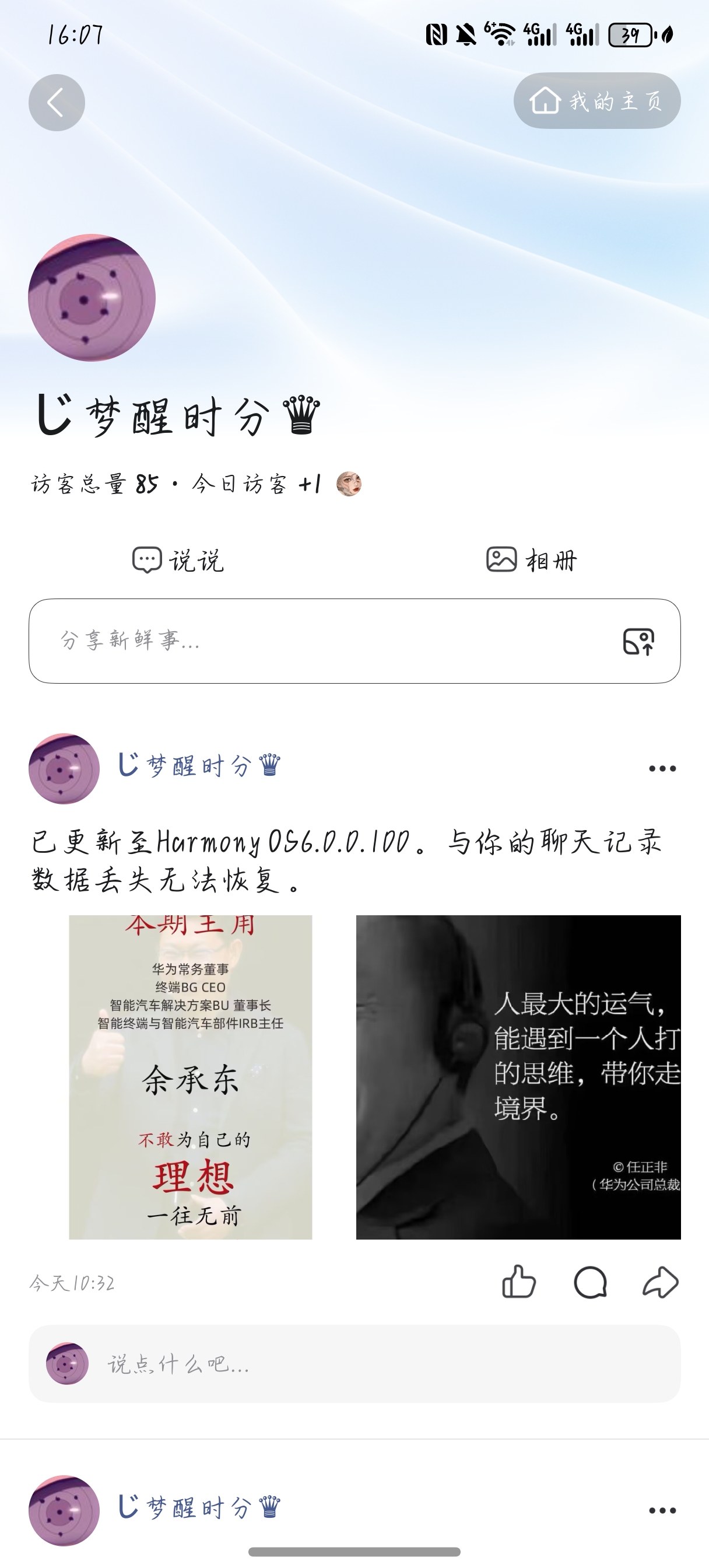Open 我的主页 home button

coord(596,100)
